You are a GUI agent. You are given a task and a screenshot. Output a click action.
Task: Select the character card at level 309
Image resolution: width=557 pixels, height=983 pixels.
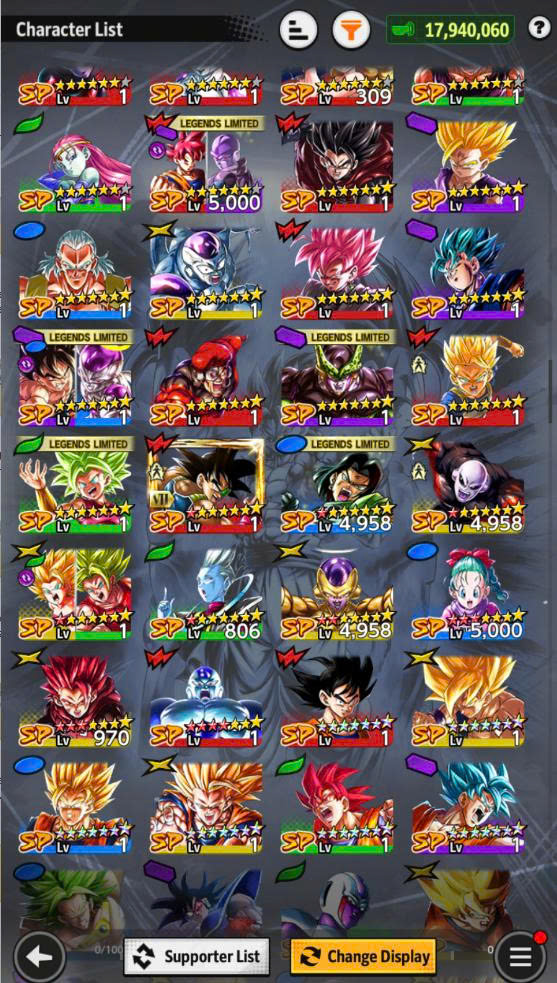coord(337,87)
